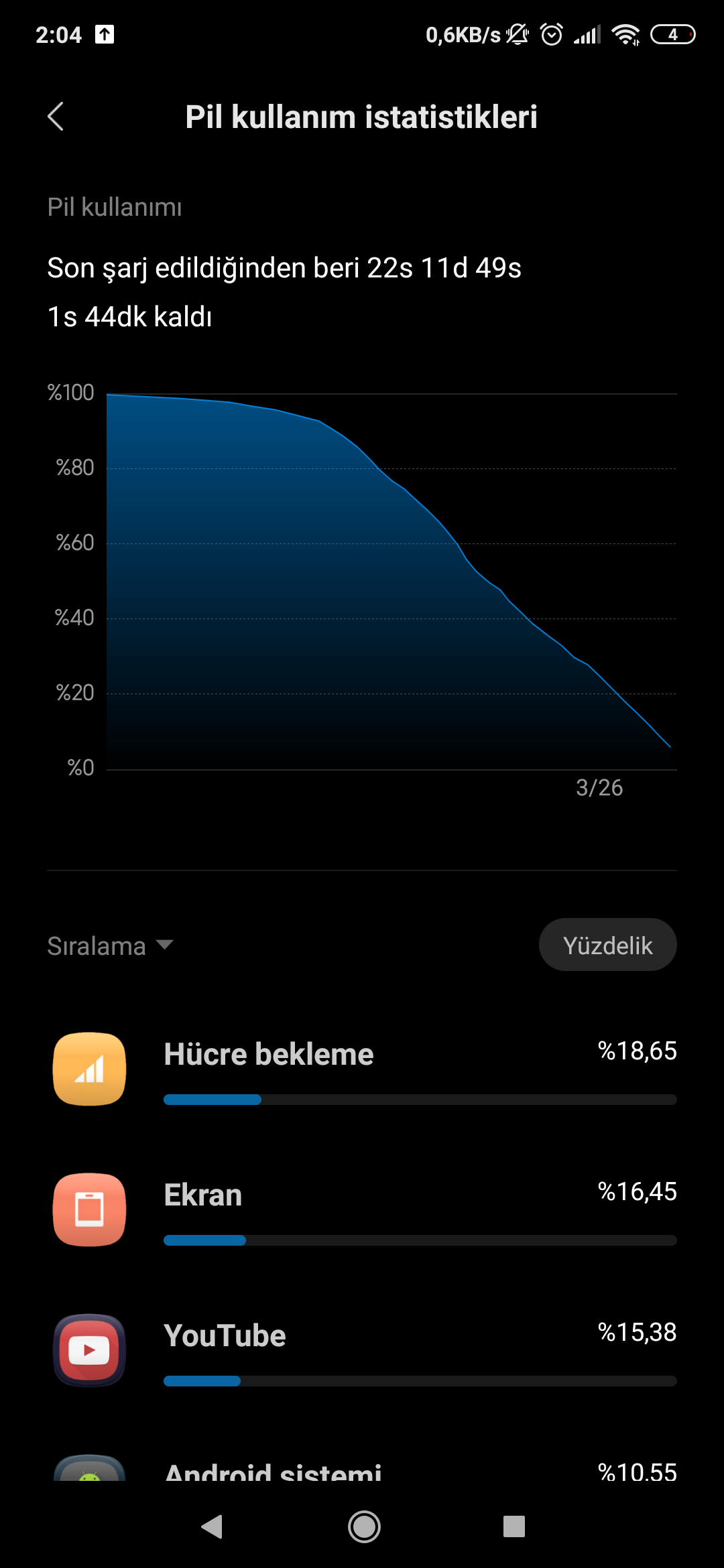Tap the system home button

click(x=364, y=1526)
